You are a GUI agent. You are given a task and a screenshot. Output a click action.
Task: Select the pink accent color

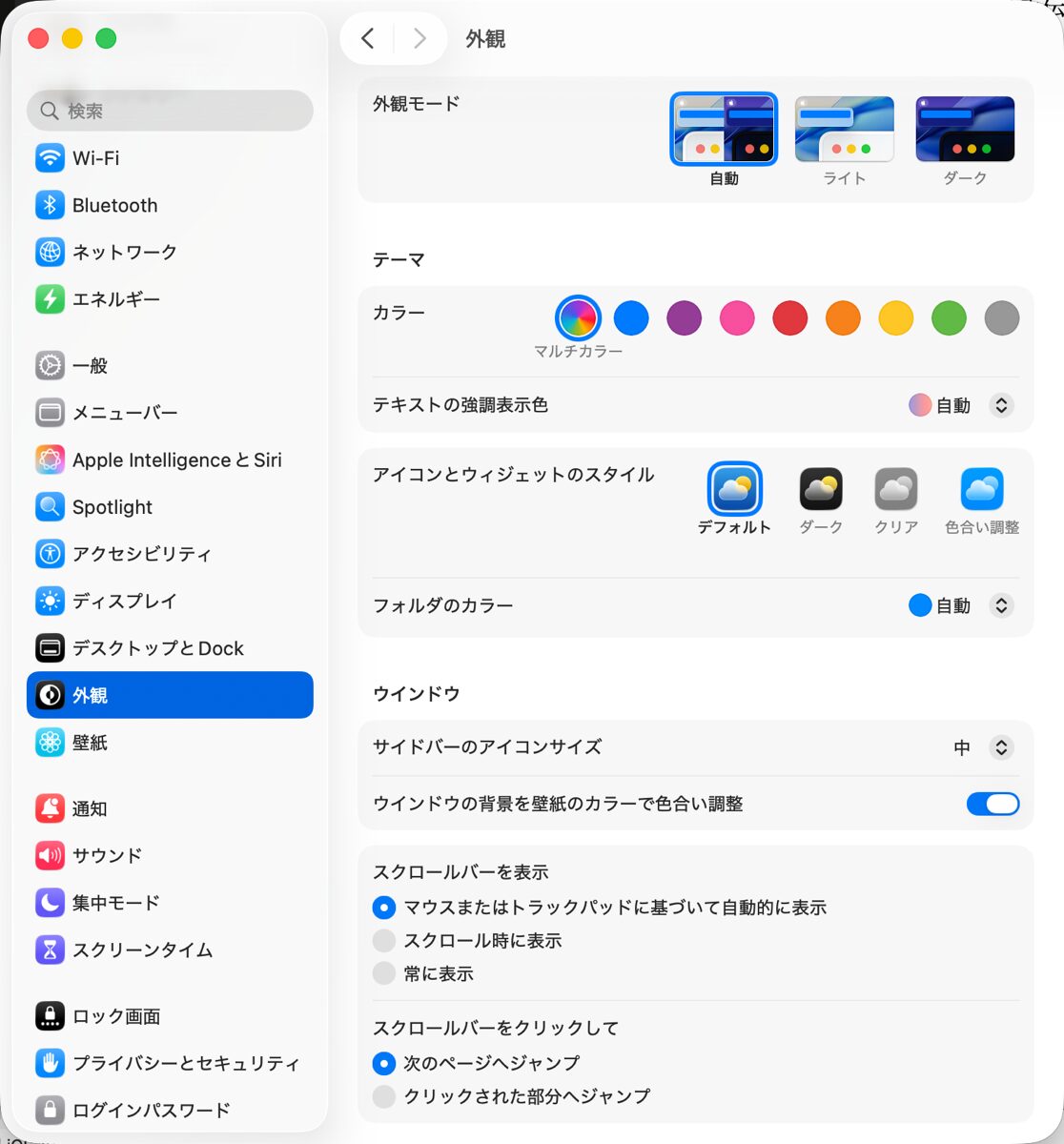tap(737, 318)
